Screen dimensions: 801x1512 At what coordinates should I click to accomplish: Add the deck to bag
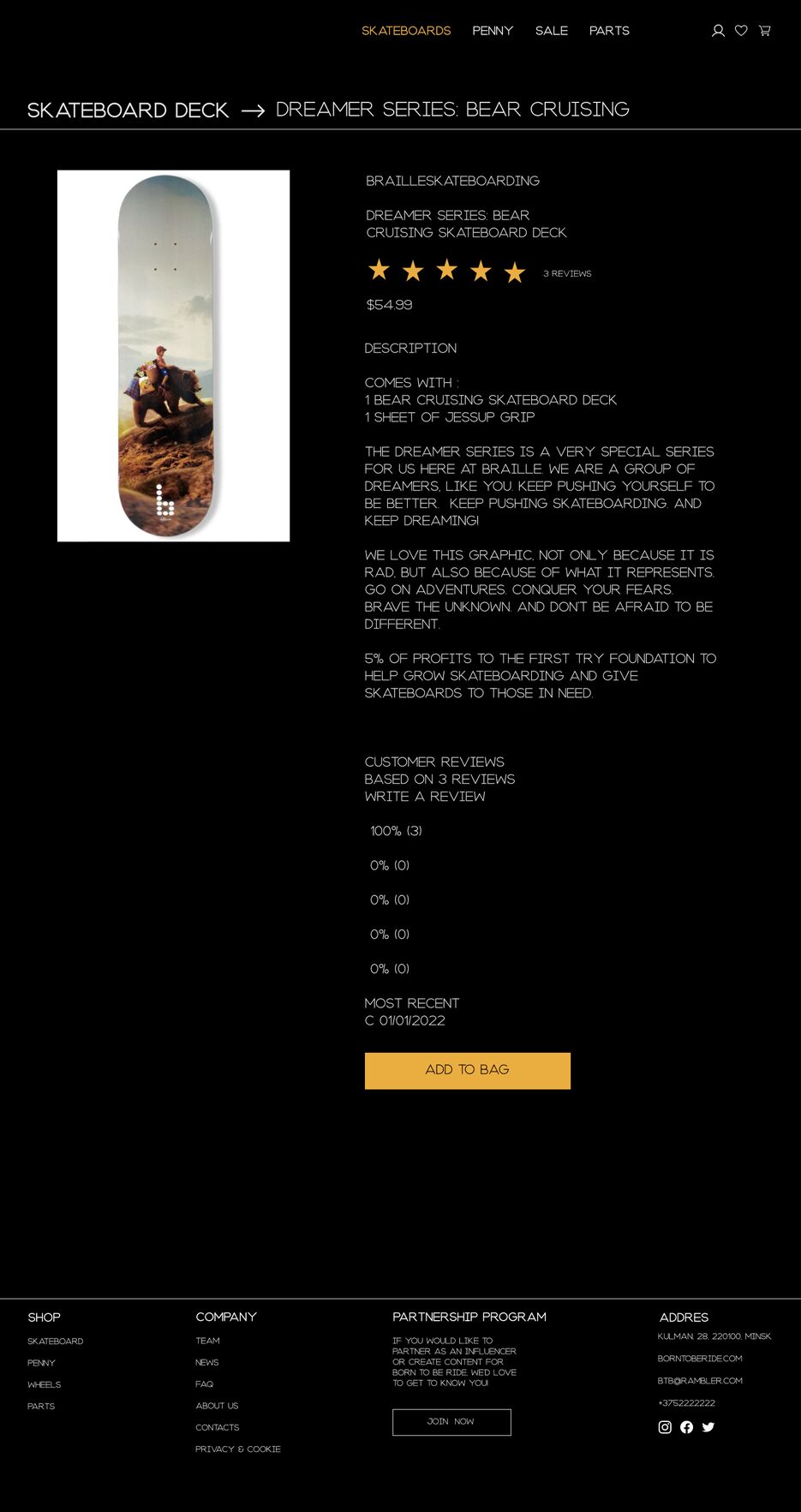(467, 1070)
